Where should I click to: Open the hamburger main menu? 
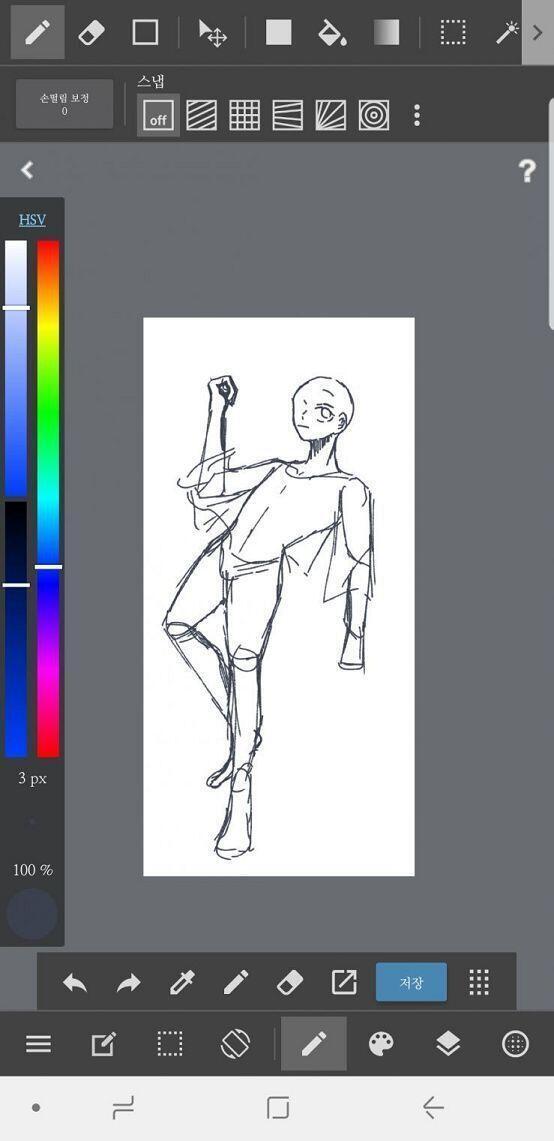coord(39,1044)
